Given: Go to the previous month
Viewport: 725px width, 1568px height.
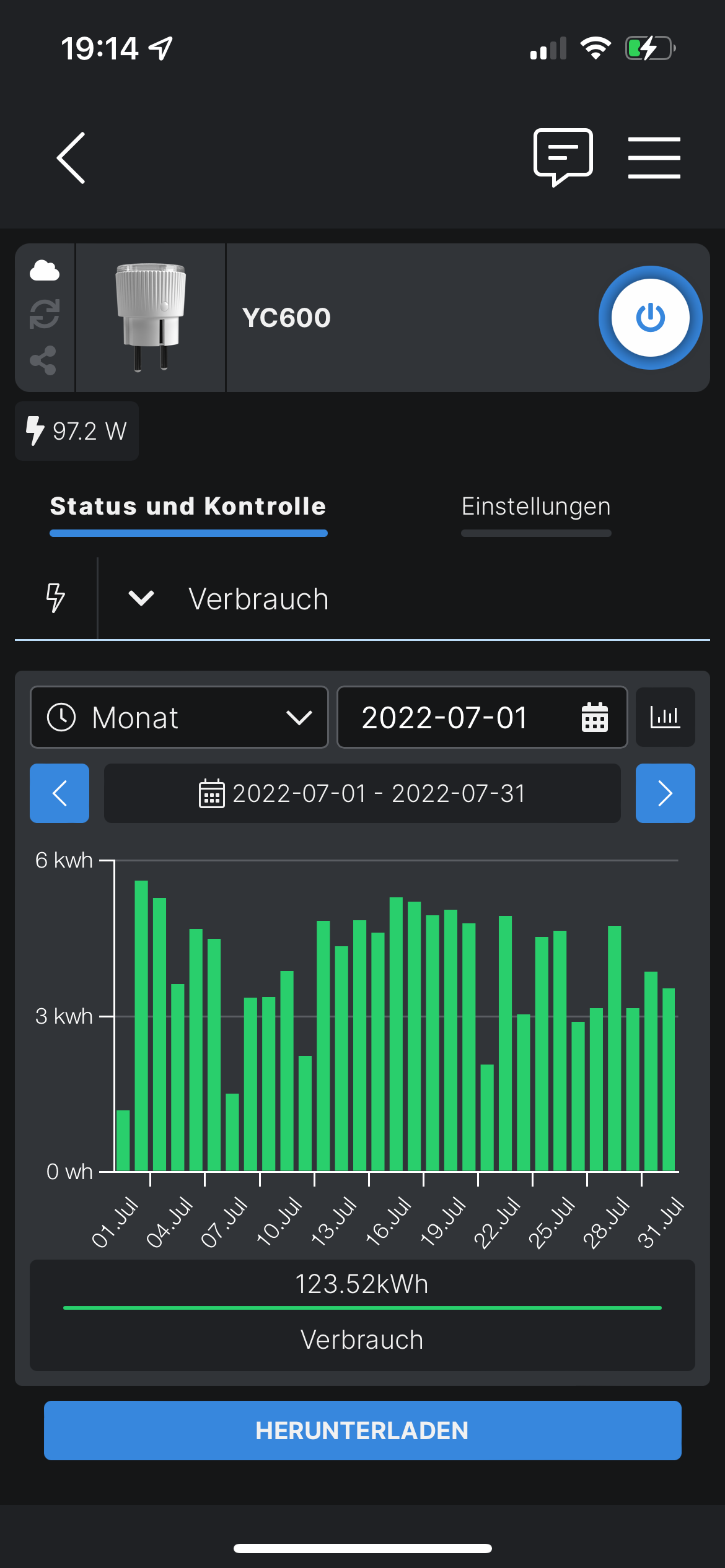Looking at the screenshot, I should tap(59, 793).
